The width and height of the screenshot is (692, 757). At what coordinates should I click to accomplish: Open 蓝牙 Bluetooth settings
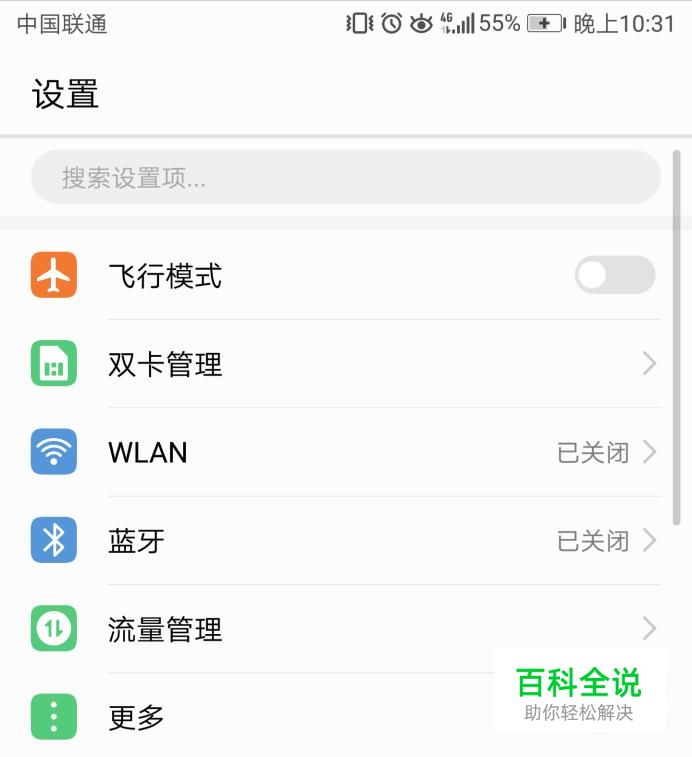[x=345, y=541]
